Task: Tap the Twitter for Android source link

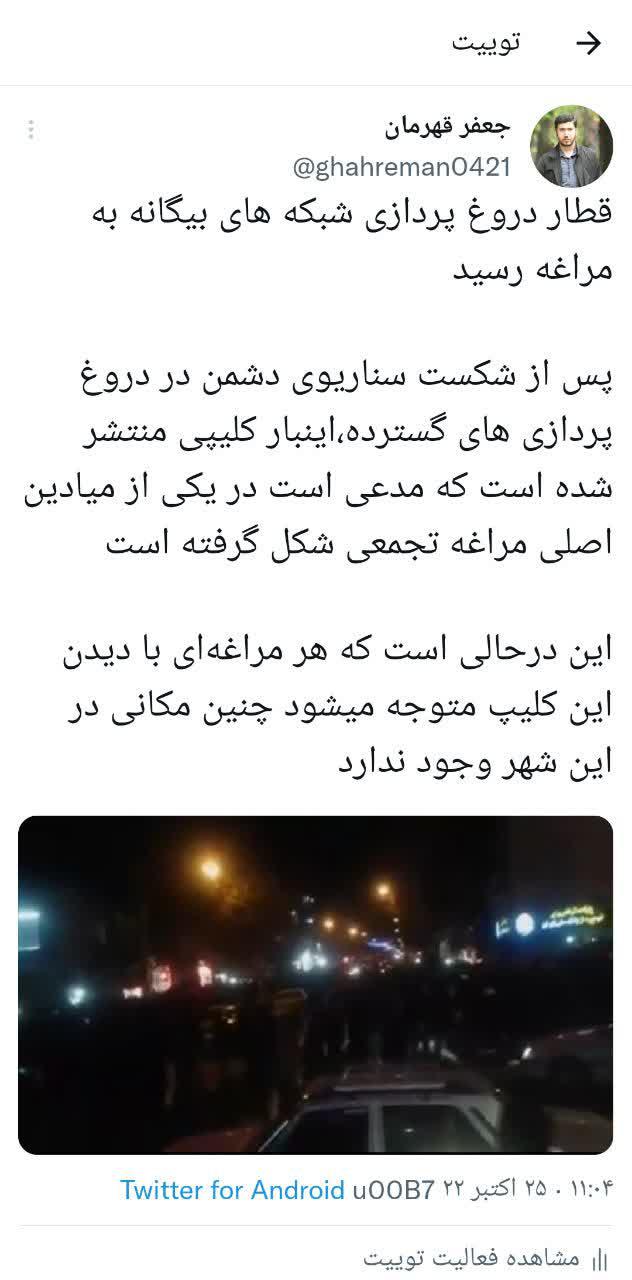Action: pos(232,1189)
